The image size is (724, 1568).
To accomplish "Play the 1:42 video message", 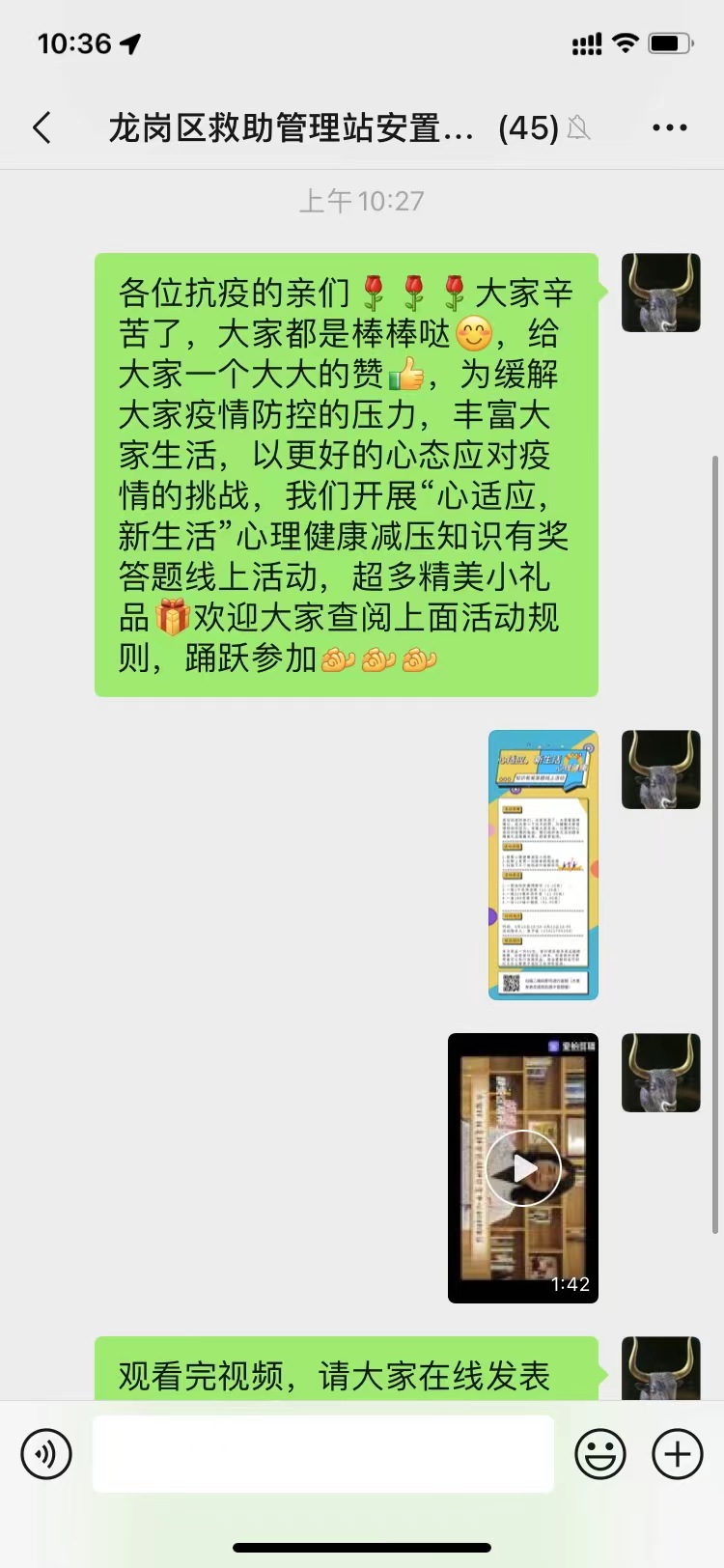I will pyautogui.click(x=523, y=1168).
